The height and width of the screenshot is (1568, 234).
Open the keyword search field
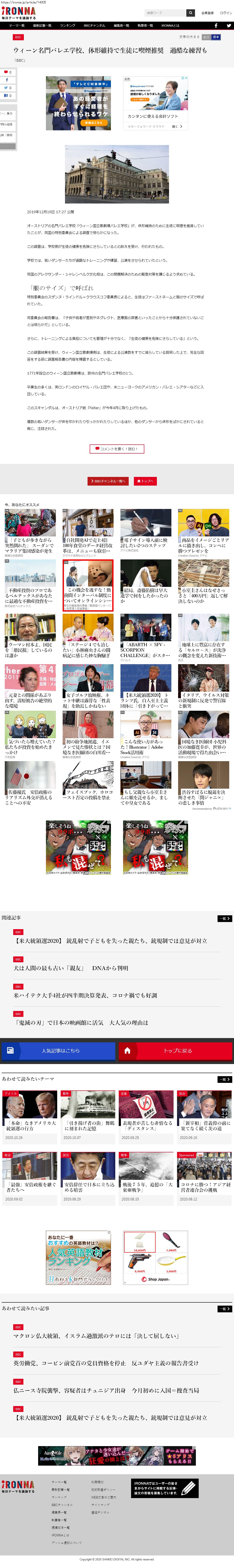point(164,13)
